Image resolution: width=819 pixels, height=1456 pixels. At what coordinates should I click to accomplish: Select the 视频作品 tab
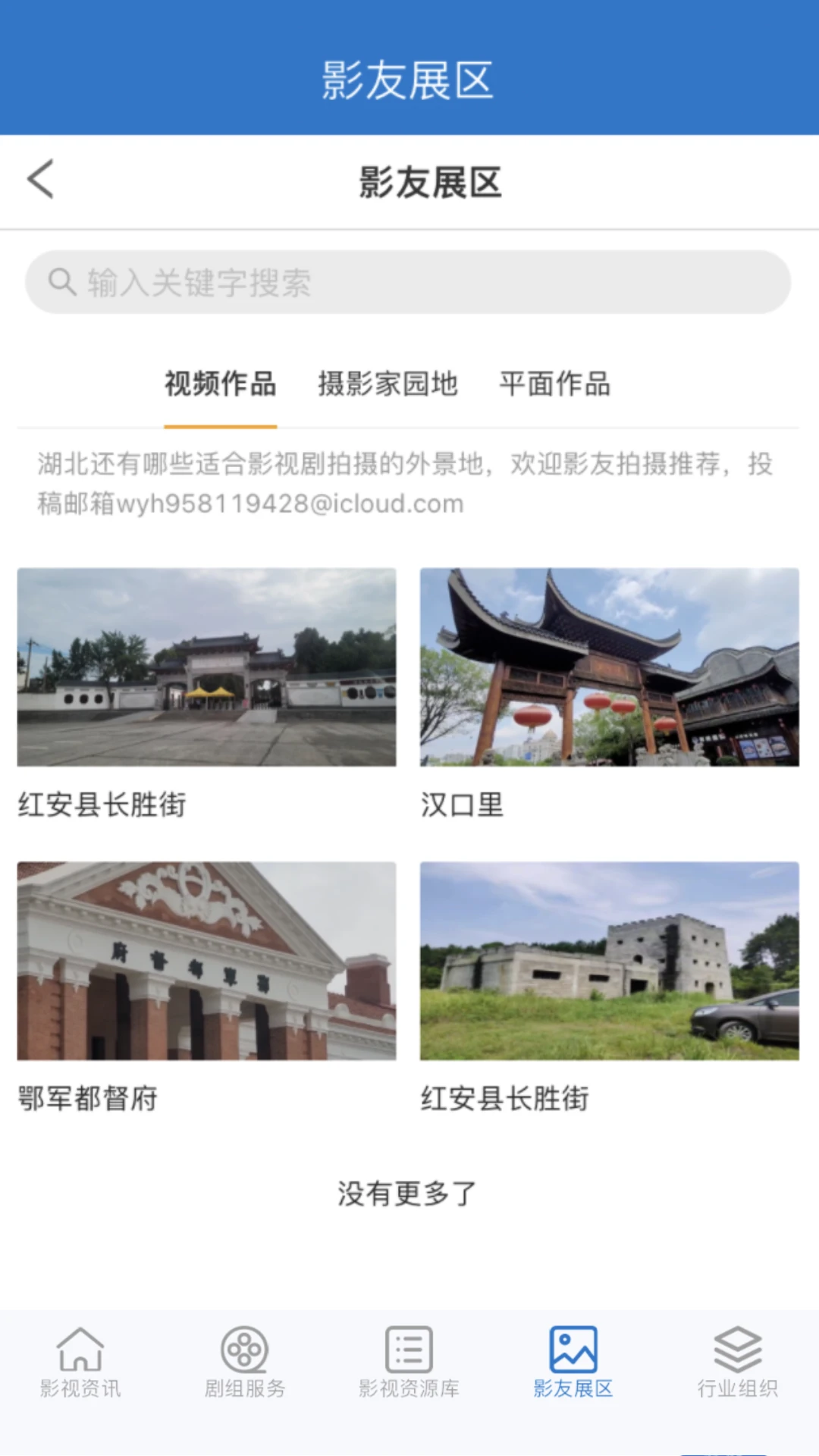click(221, 384)
